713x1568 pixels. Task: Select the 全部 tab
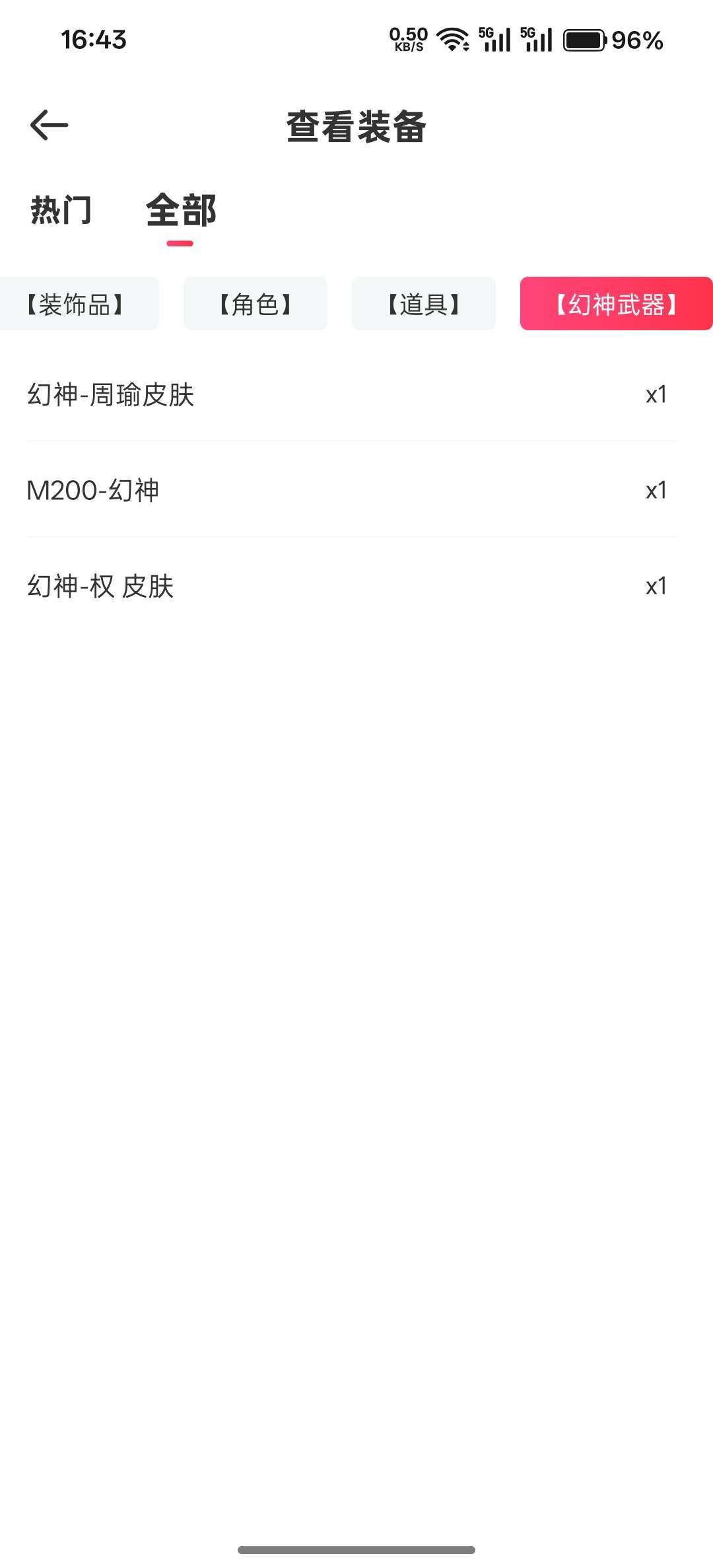181,211
